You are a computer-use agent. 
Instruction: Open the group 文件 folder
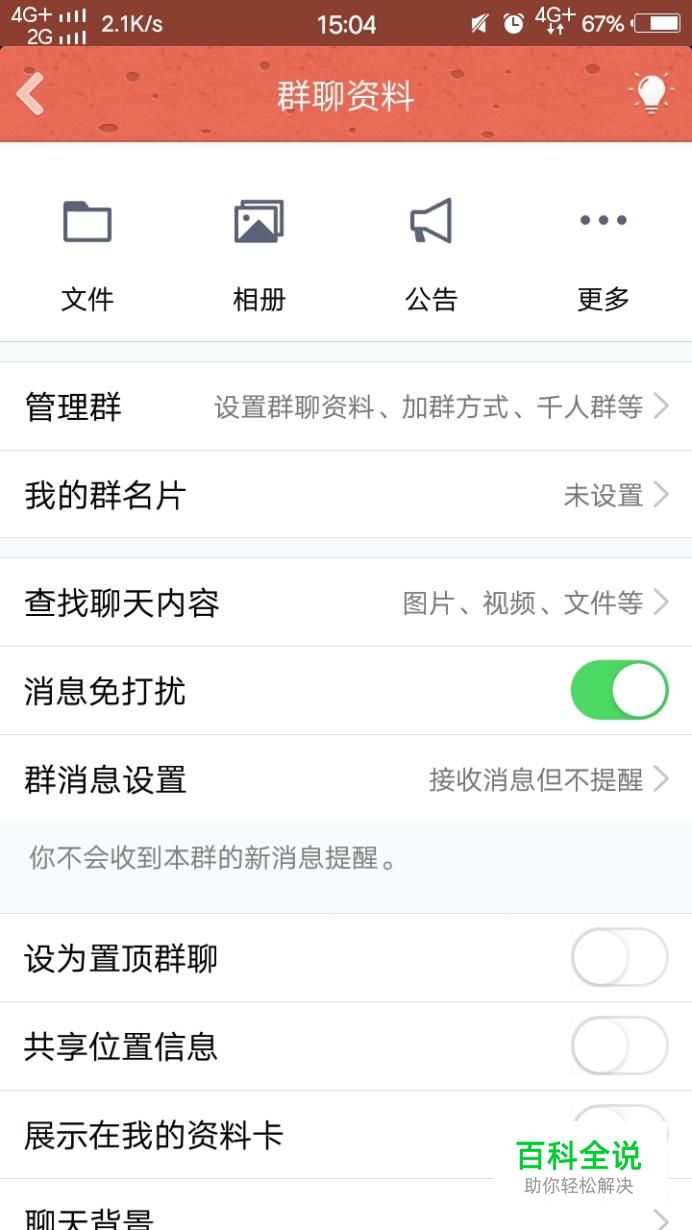87,255
